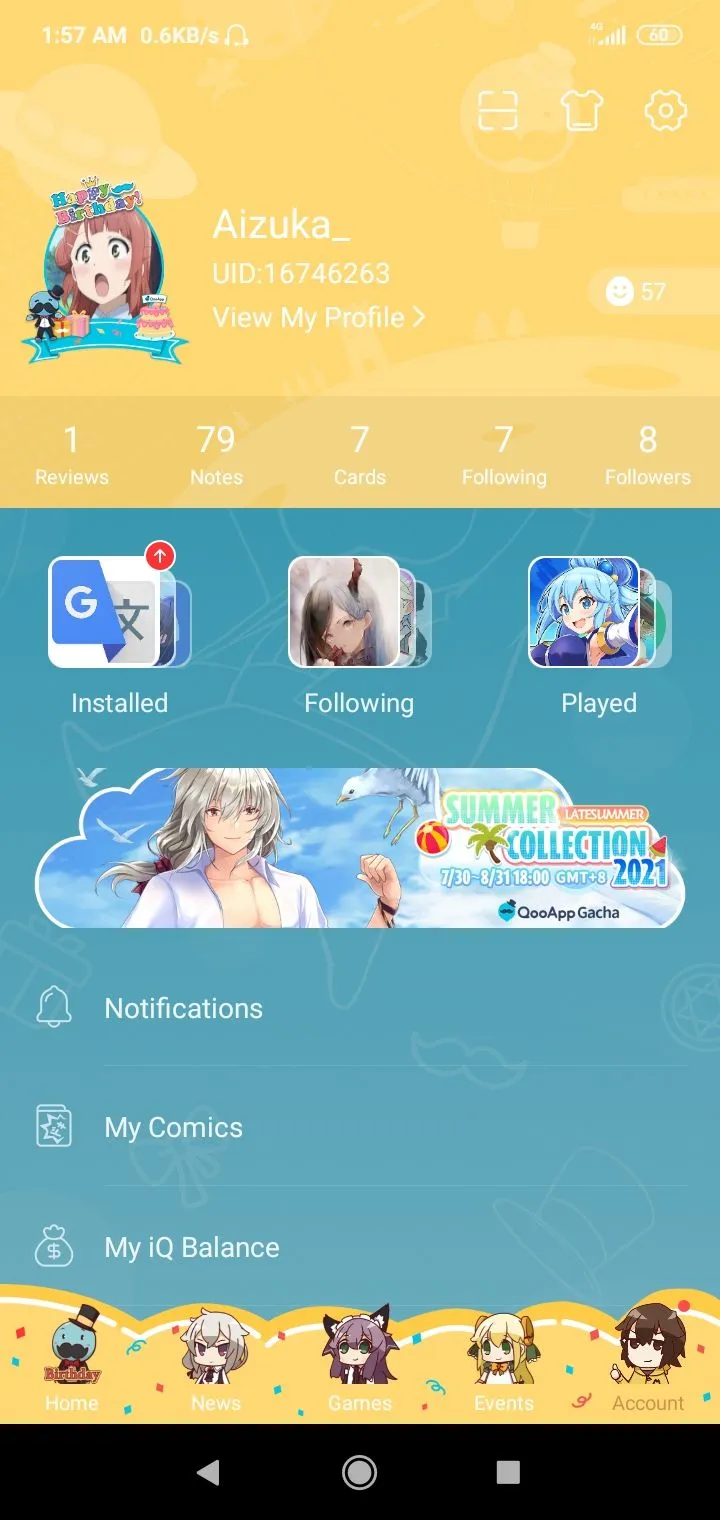Go back using system back button
This screenshot has height=1520, width=720.
[x=208, y=1471]
